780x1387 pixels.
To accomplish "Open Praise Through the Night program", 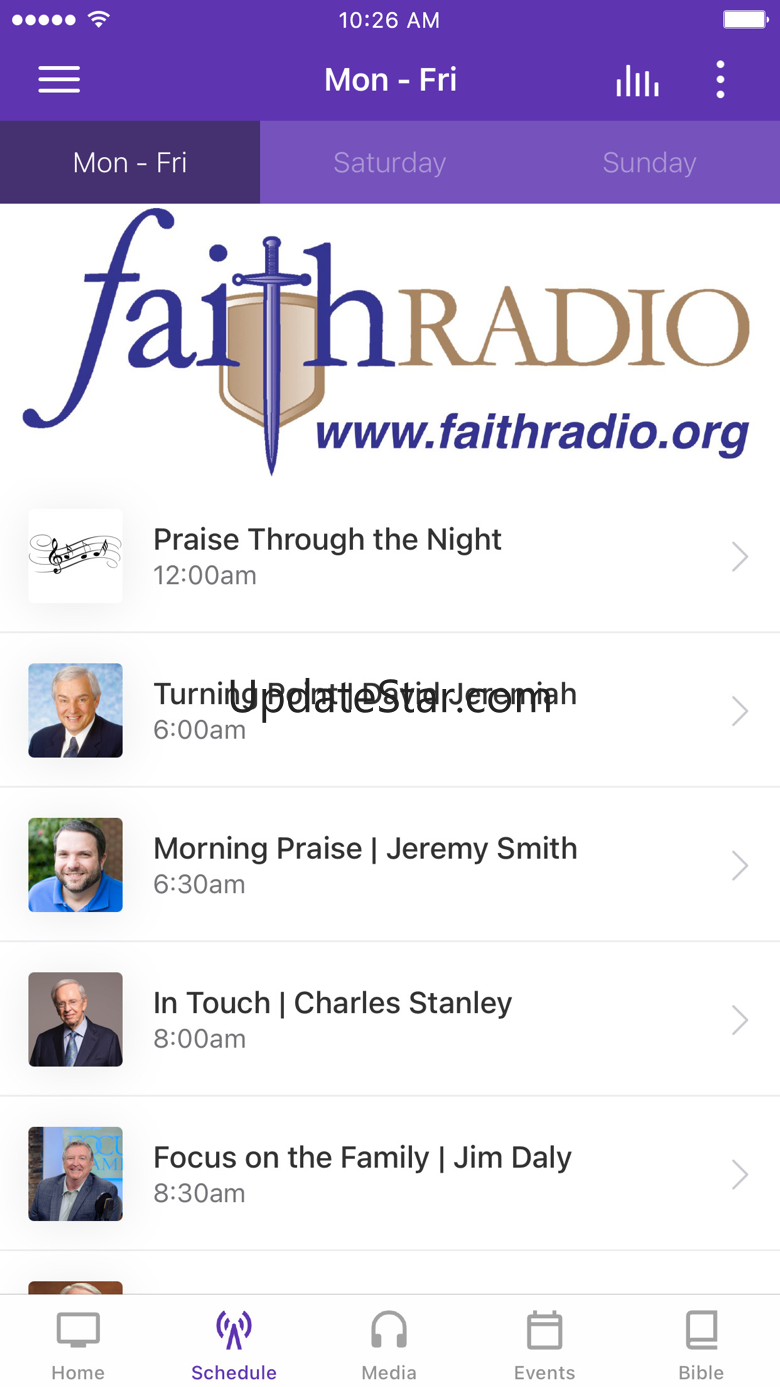I will coord(389,556).
